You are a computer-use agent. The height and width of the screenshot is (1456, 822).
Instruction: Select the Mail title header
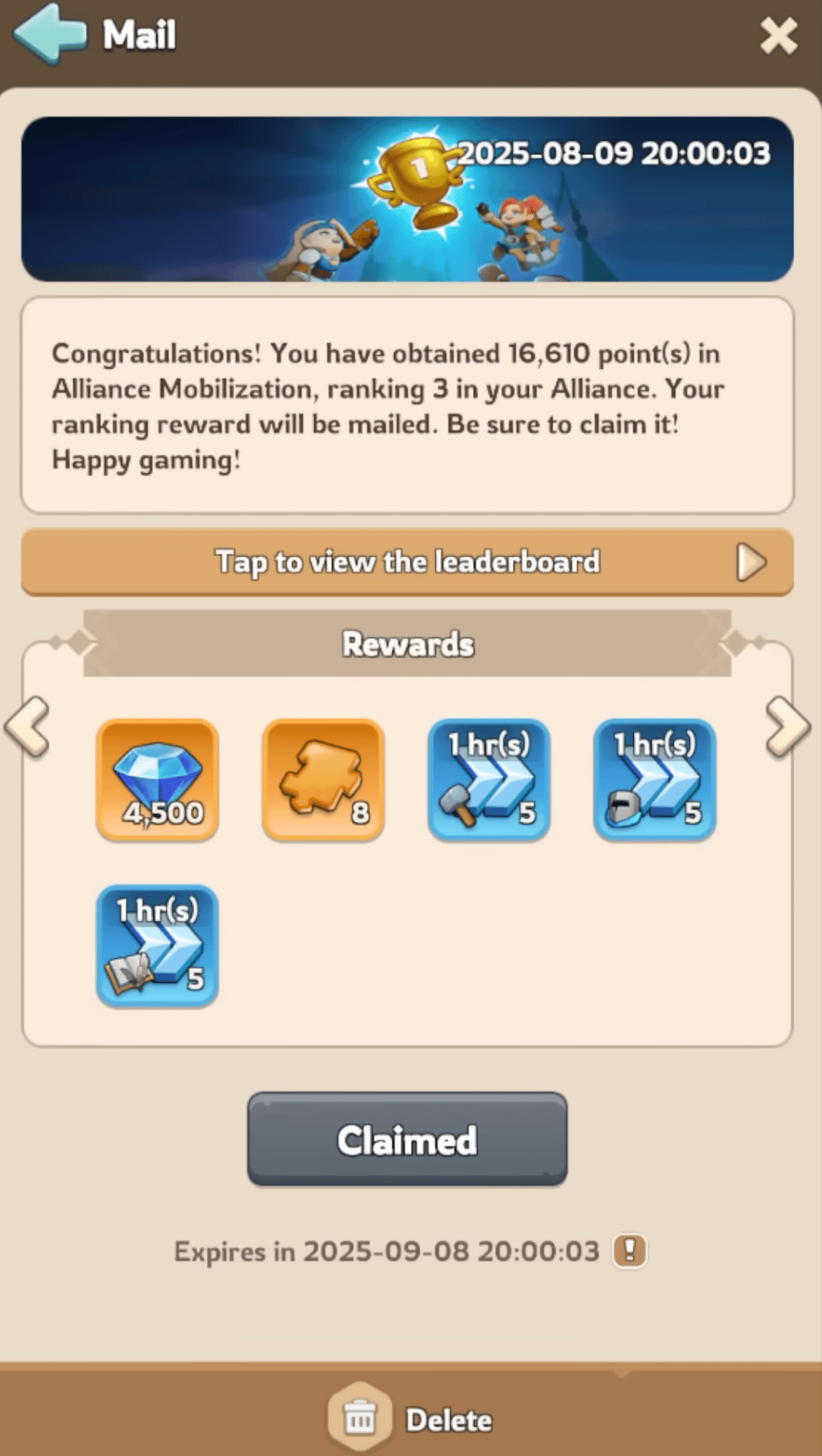(x=137, y=34)
